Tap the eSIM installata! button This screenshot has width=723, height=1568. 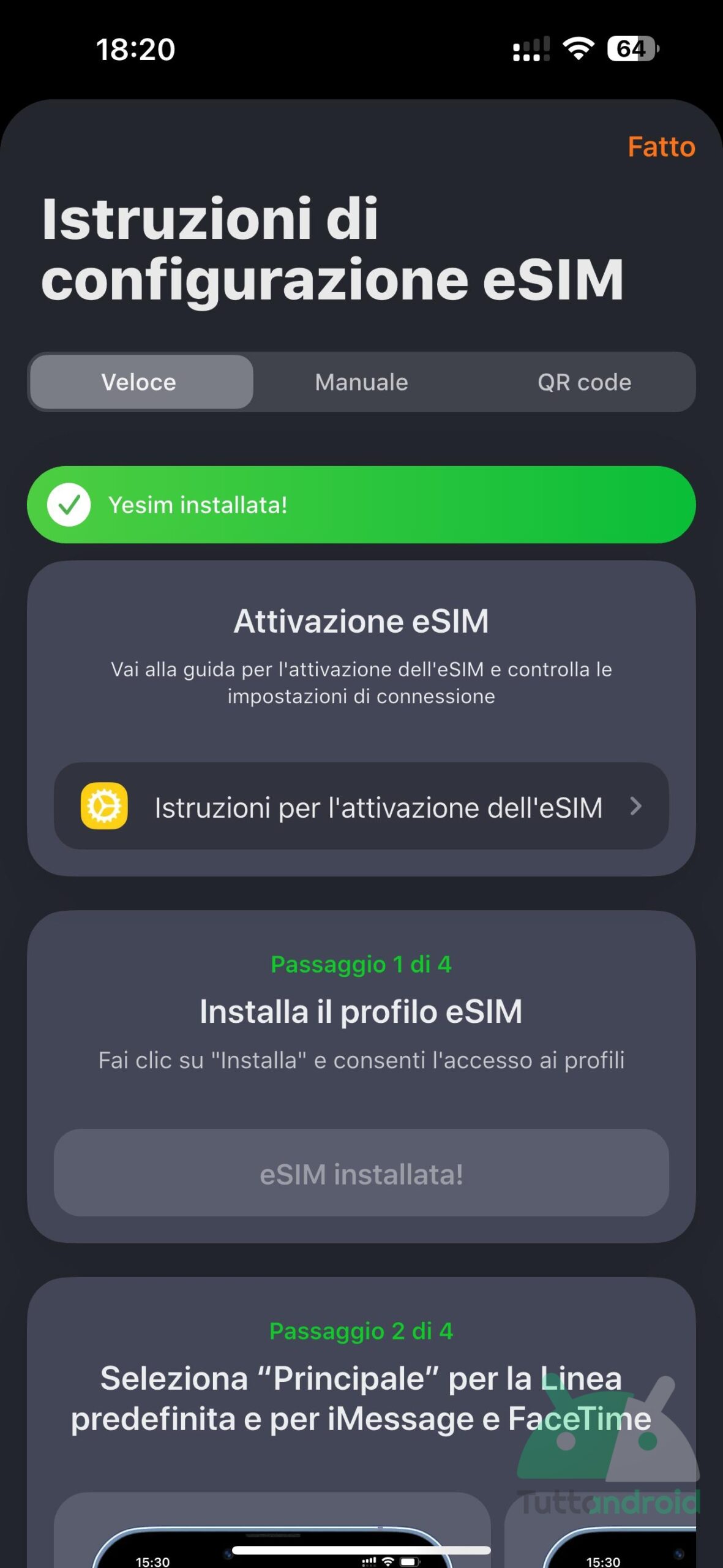[x=361, y=1174]
